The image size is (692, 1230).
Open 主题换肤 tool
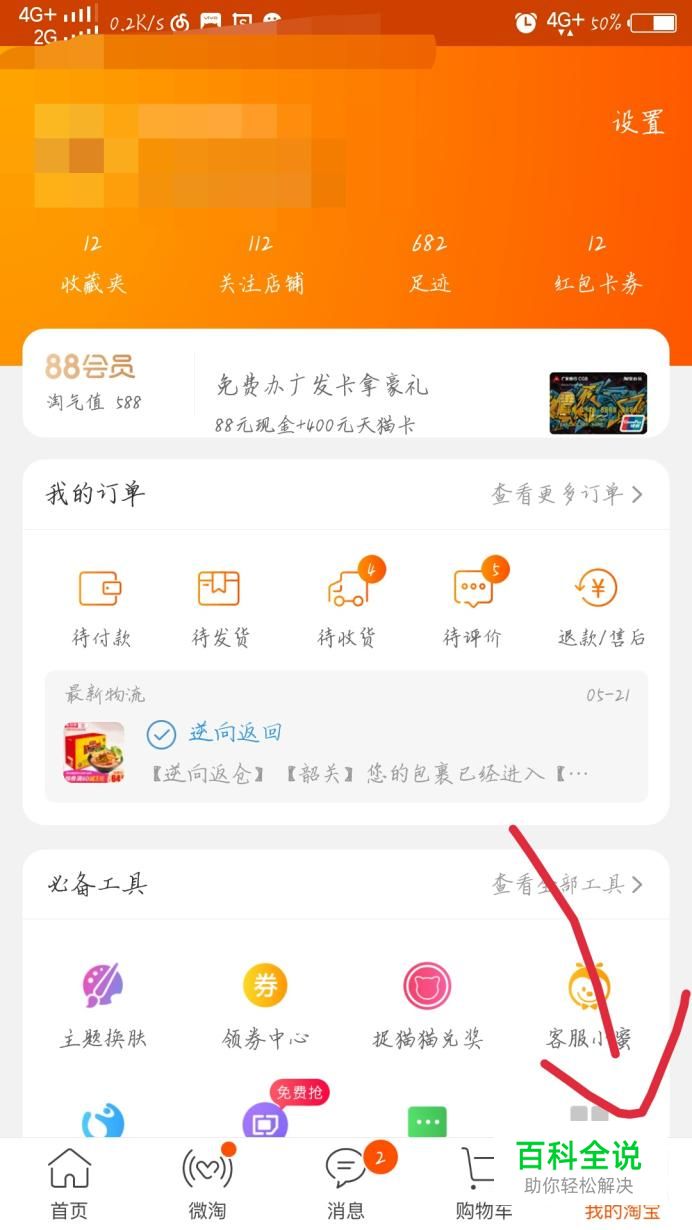click(x=103, y=1005)
